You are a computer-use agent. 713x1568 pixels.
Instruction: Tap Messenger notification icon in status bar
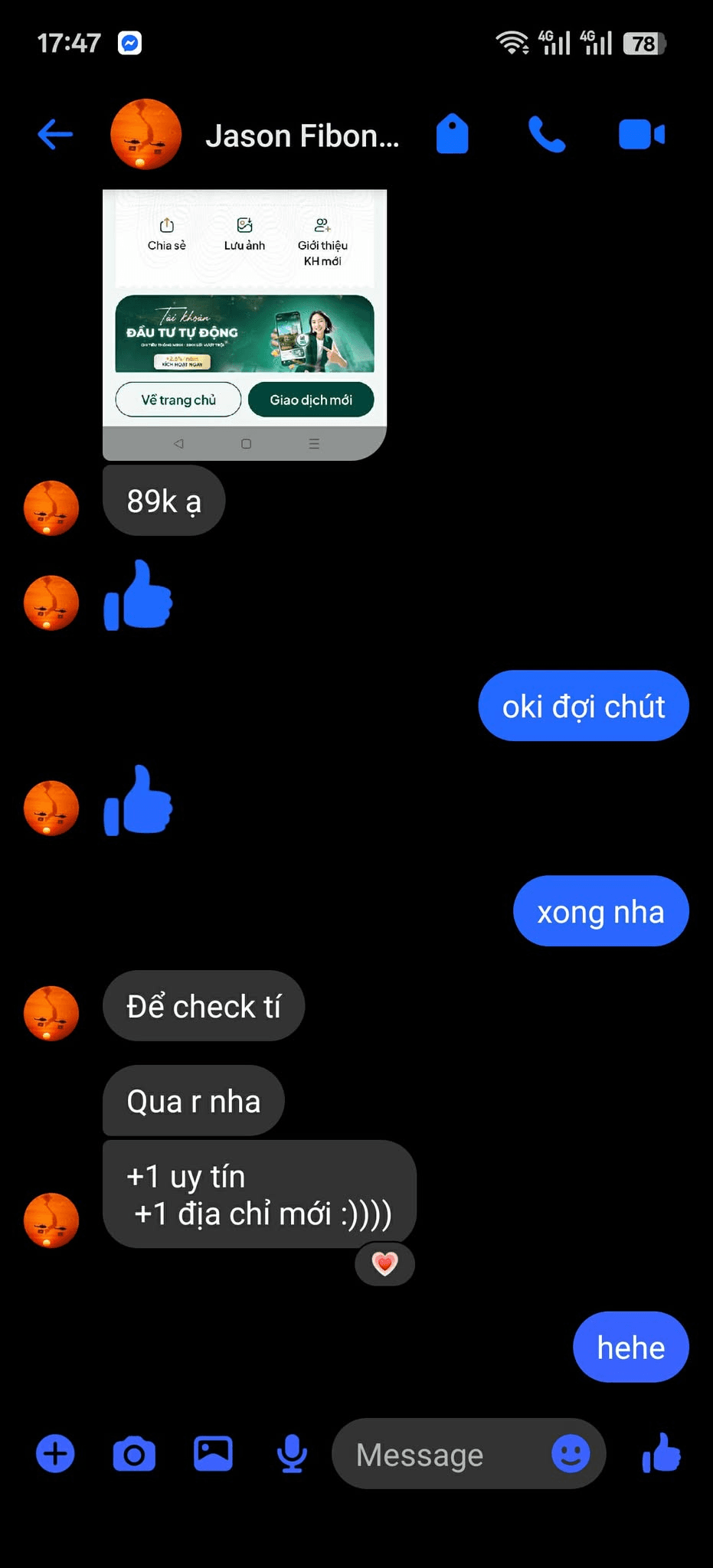coord(129,42)
